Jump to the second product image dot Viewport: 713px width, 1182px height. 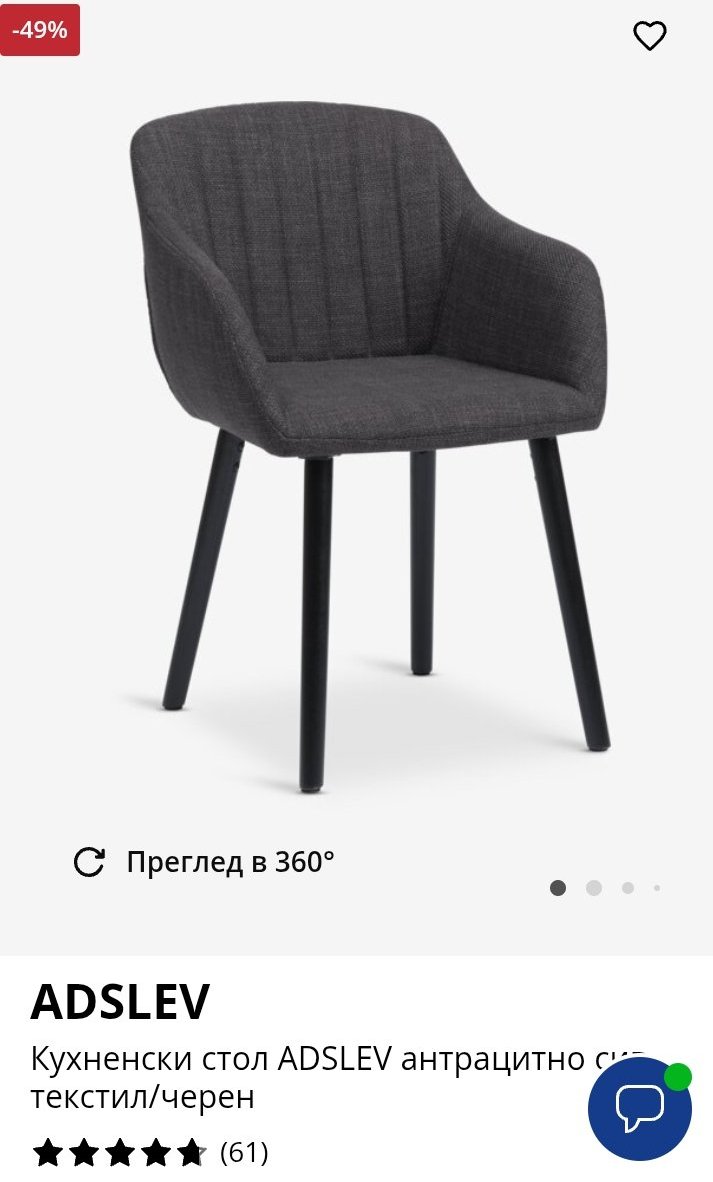click(x=594, y=888)
